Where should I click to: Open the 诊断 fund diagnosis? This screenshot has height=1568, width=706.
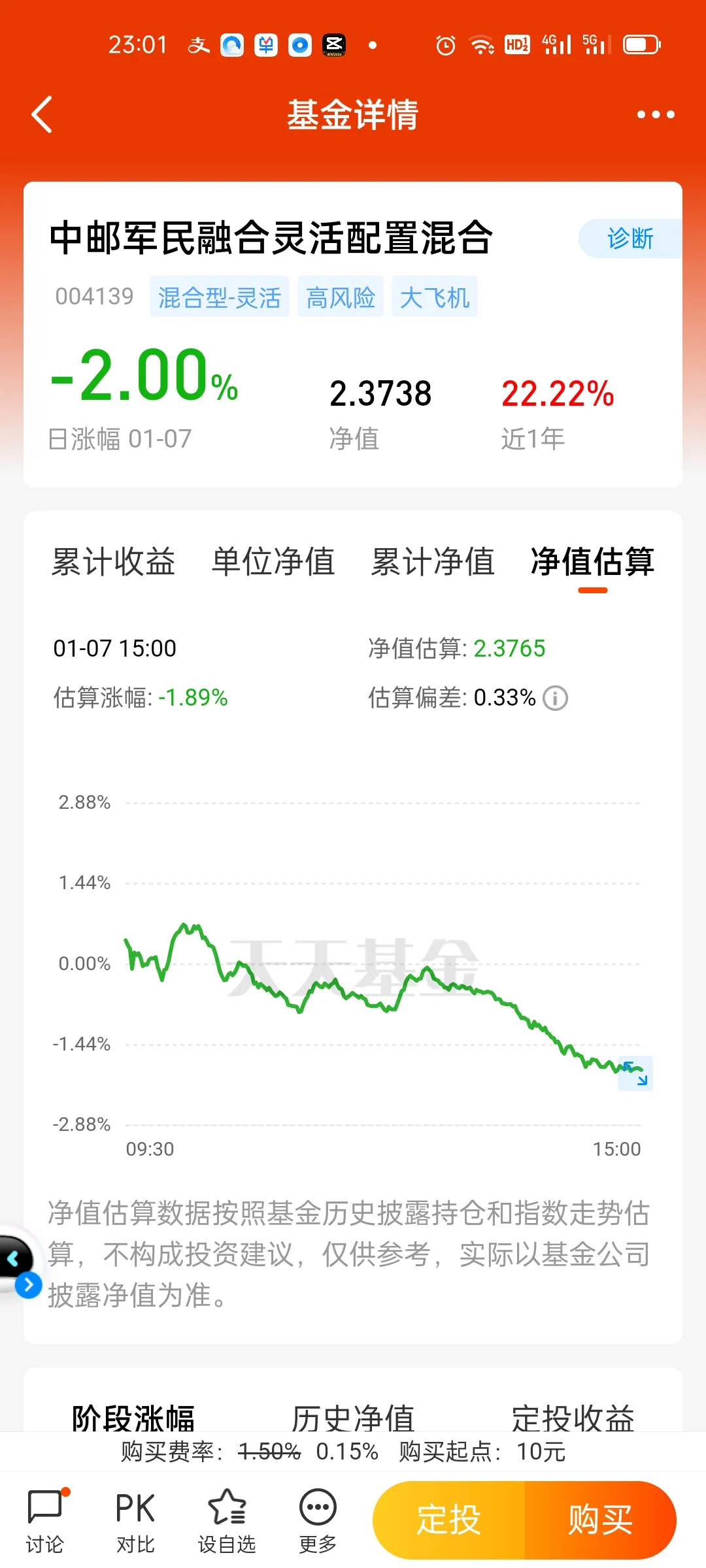(x=630, y=238)
